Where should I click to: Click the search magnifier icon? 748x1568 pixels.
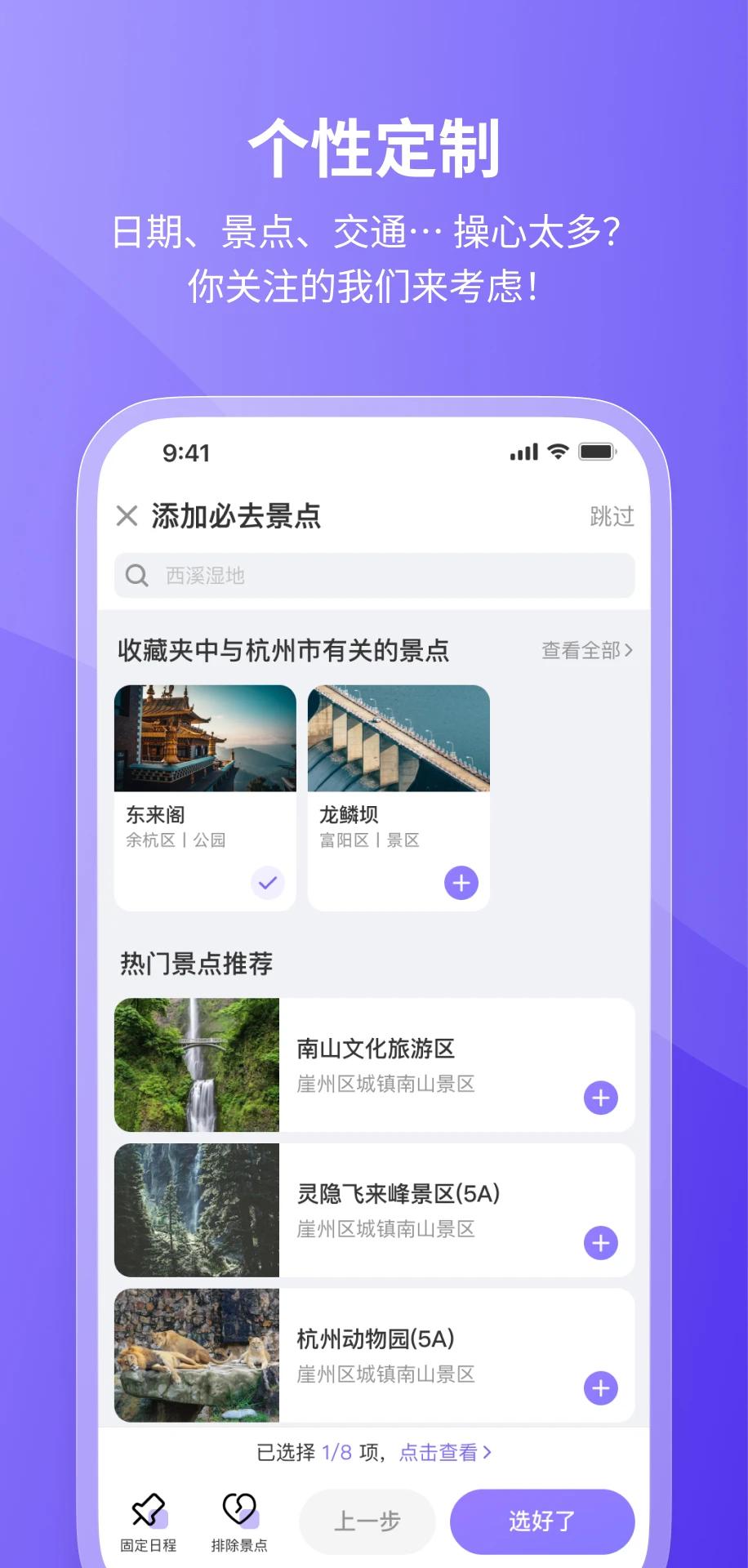[x=136, y=576]
